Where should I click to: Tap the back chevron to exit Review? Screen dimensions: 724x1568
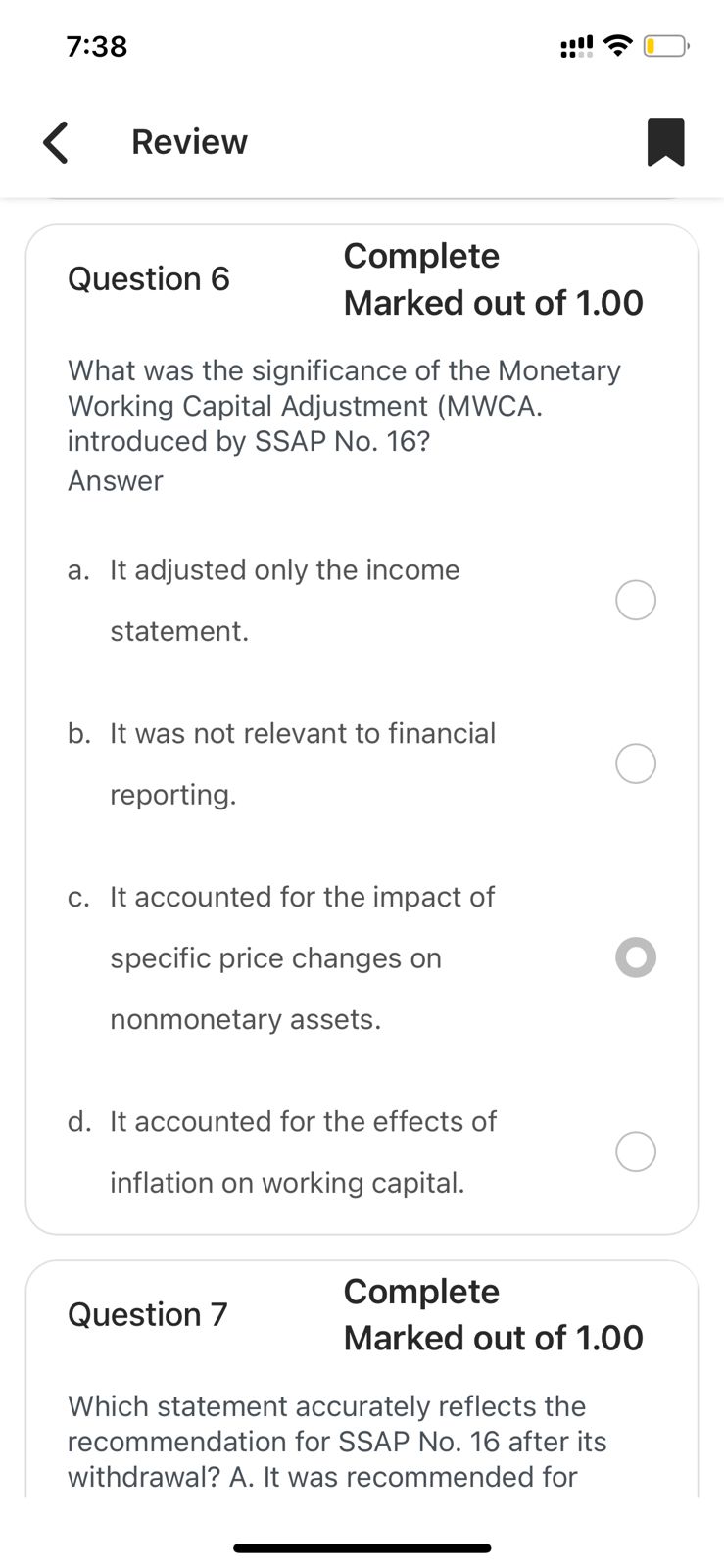click(55, 141)
